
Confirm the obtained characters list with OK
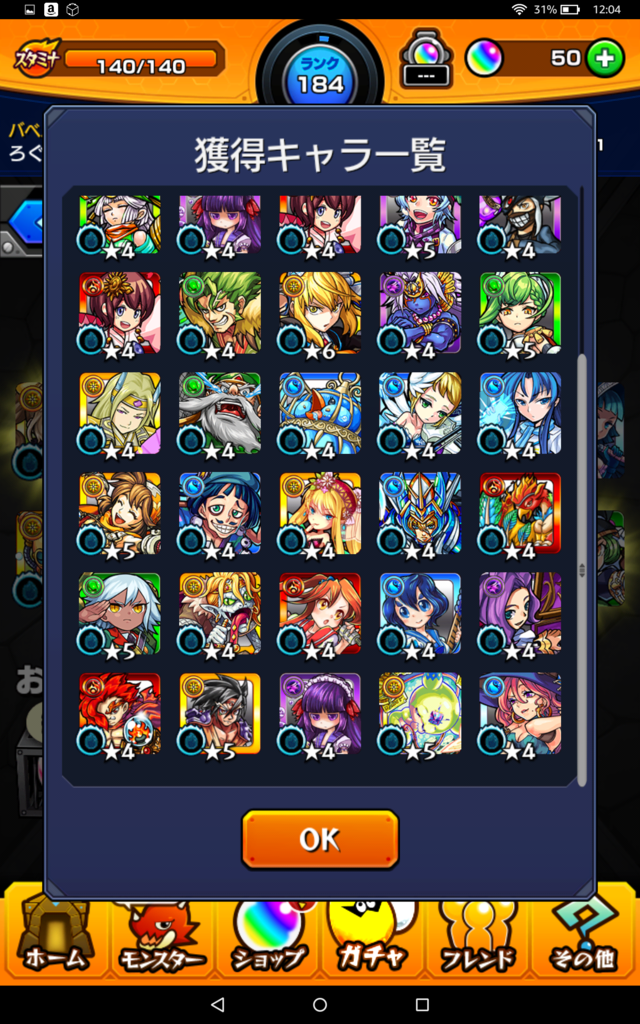(x=320, y=839)
